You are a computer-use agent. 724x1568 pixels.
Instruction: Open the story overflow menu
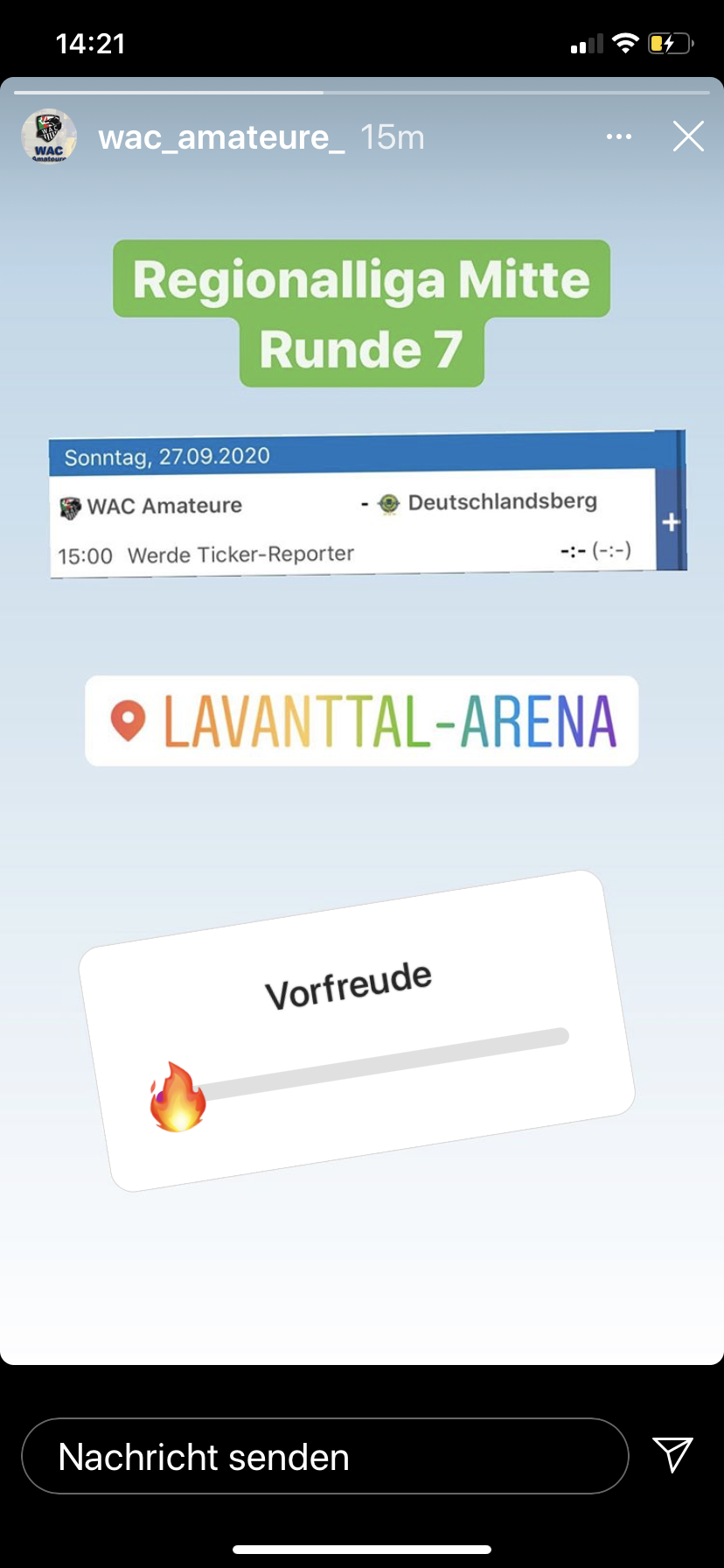(619, 136)
